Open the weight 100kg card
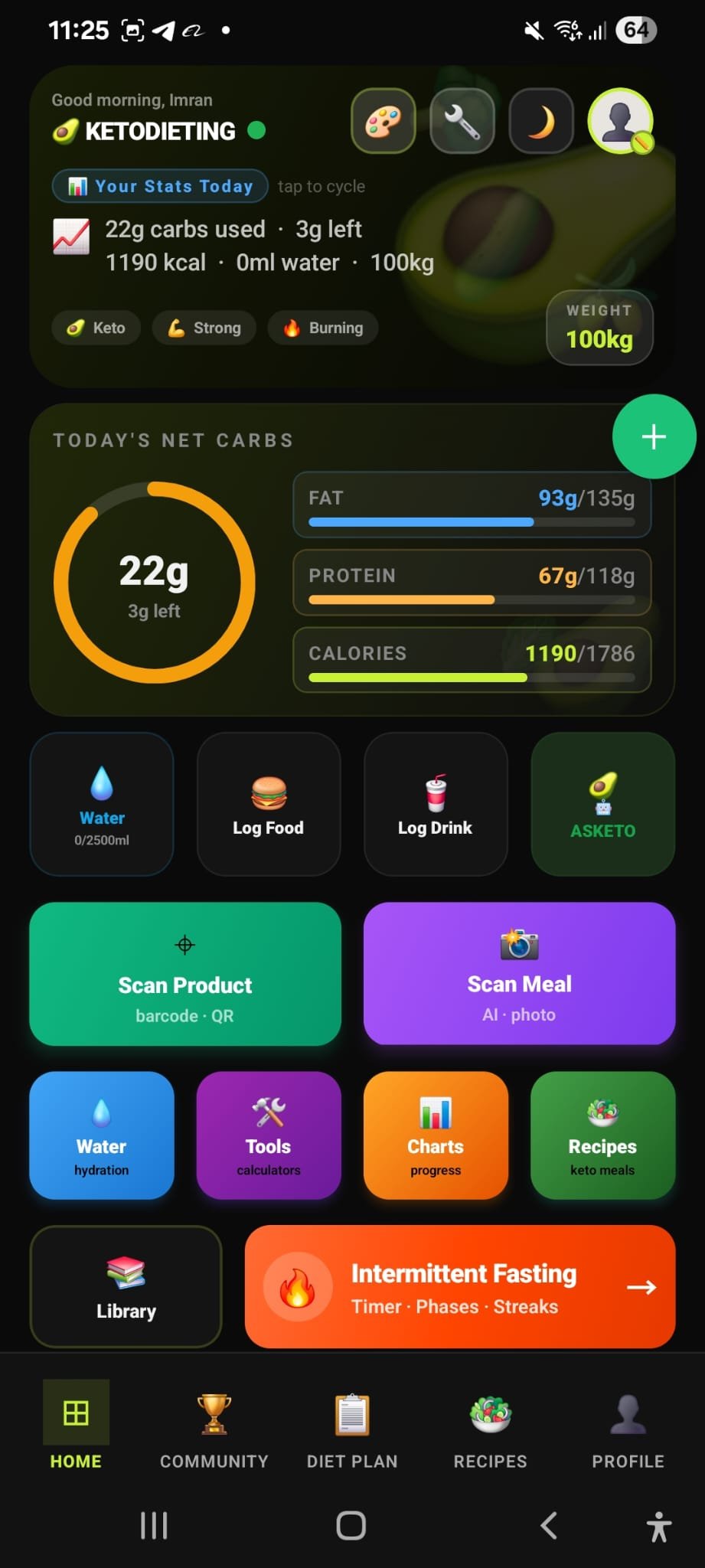The height and width of the screenshot is (1568, 705). pyautogui.click(x=599, y=328)
